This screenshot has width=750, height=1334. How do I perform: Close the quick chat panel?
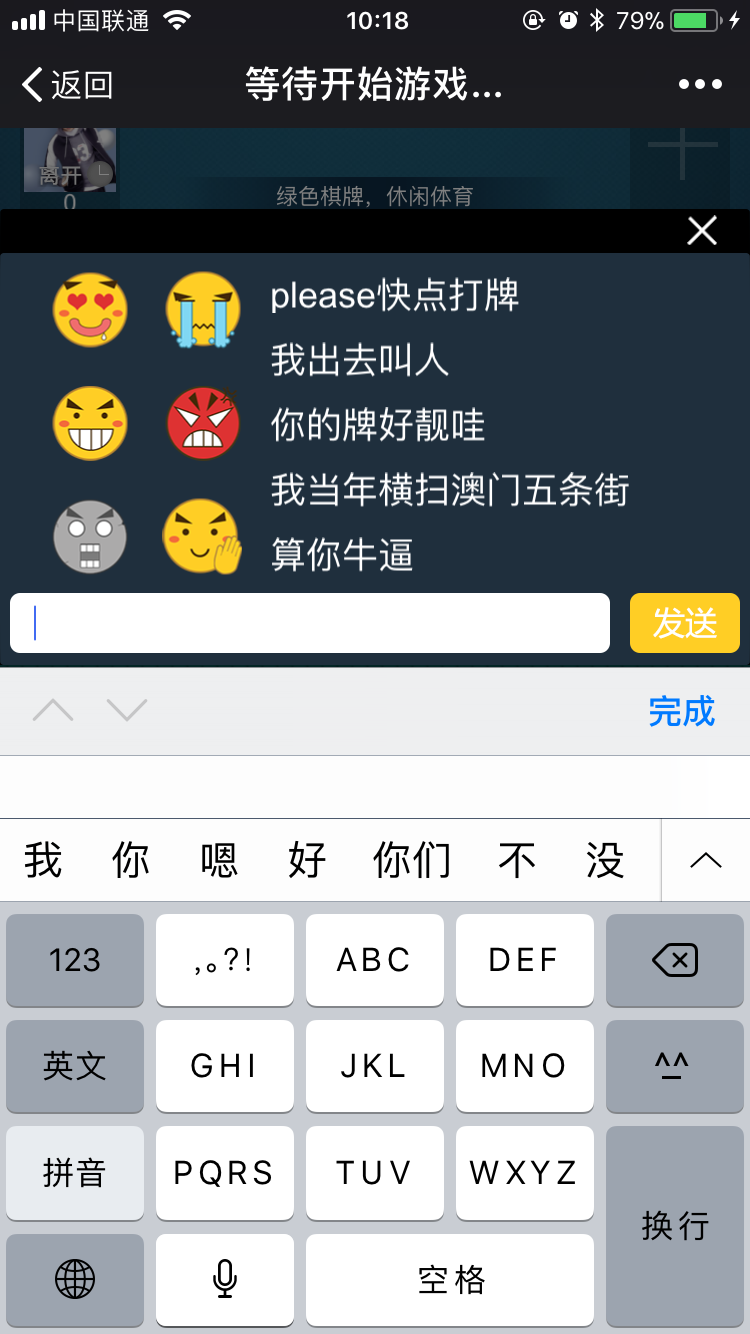pos(702,231)
